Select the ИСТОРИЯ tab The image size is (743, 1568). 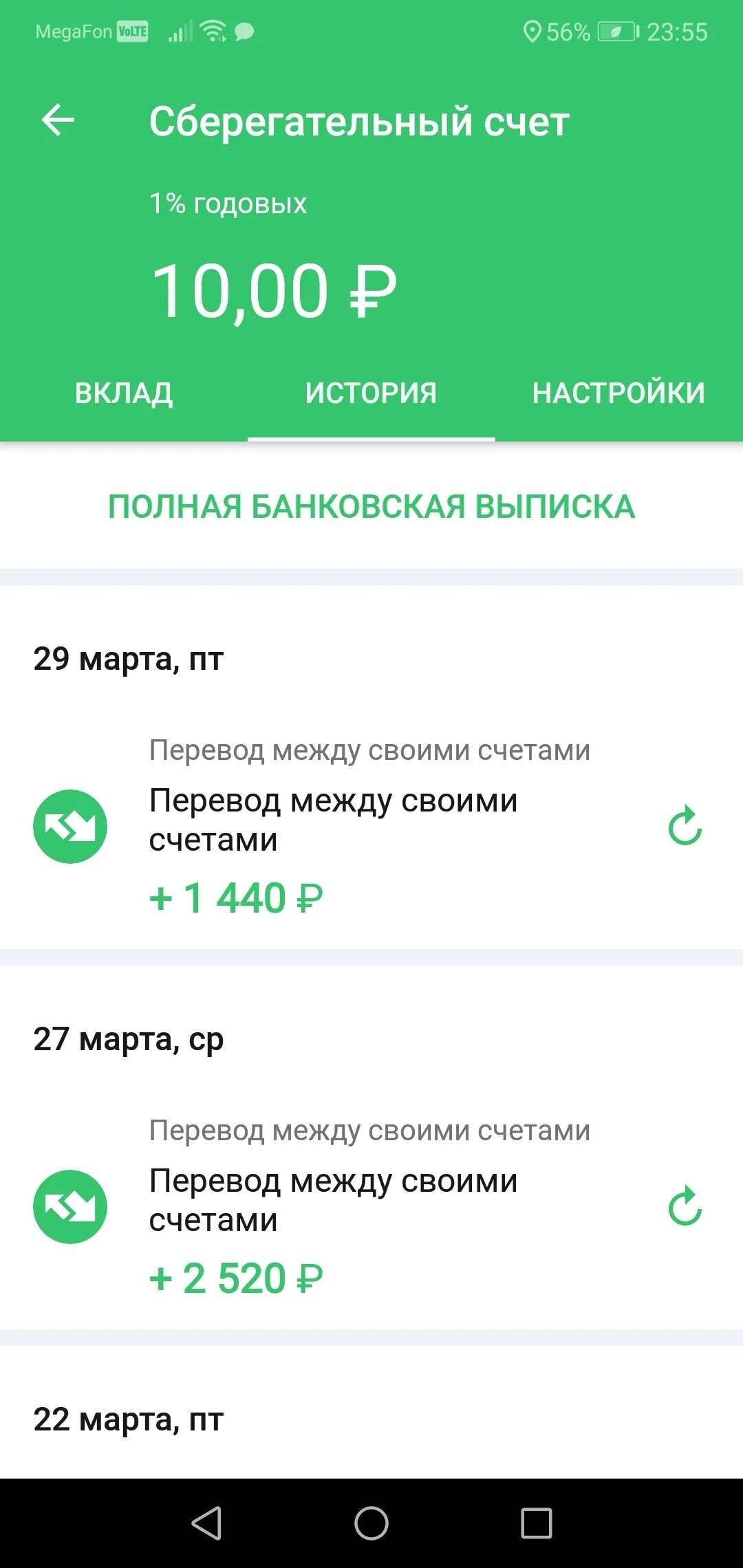(x=371, y=393)
